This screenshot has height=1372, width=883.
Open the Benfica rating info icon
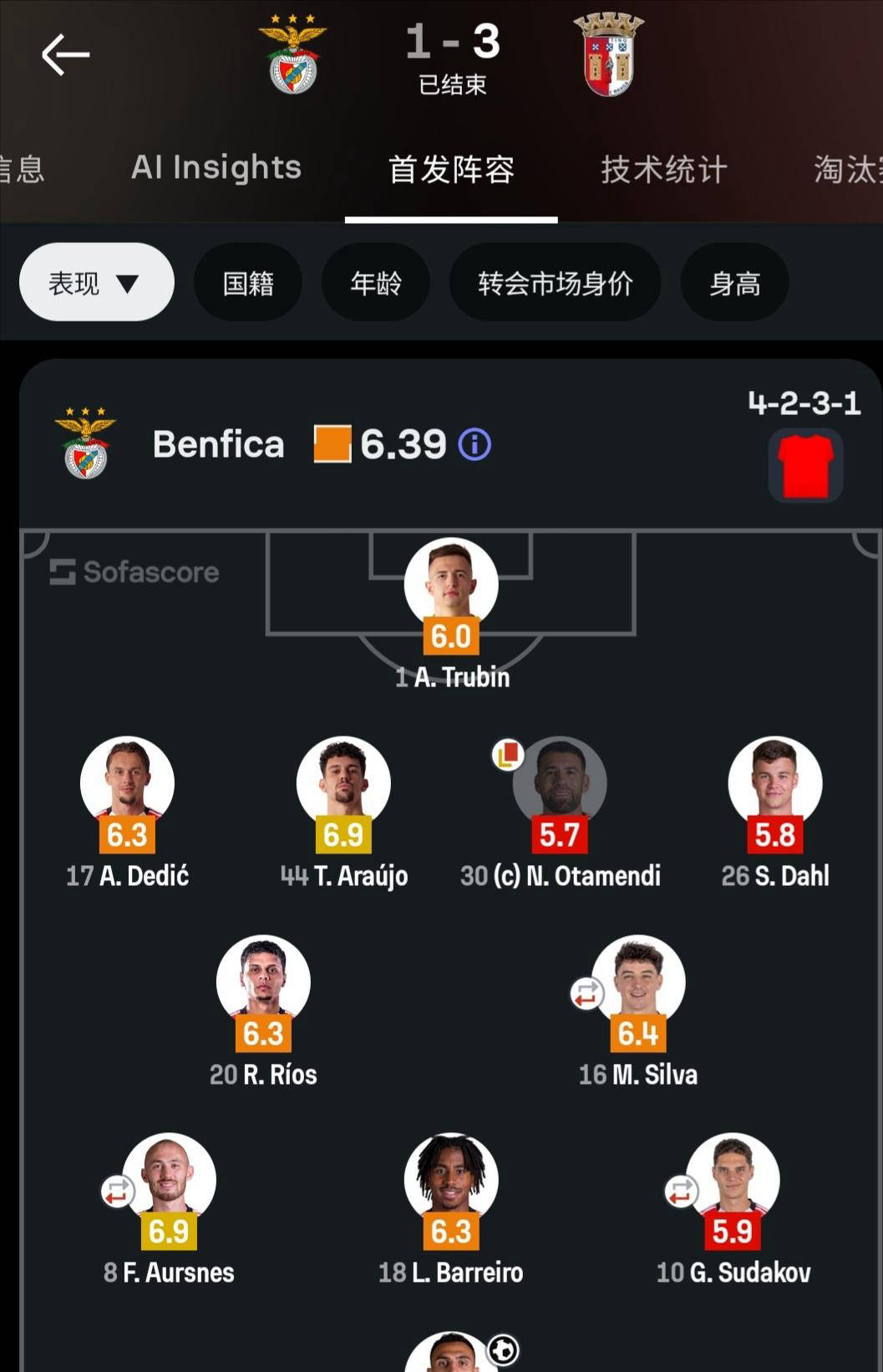(474, 444)
